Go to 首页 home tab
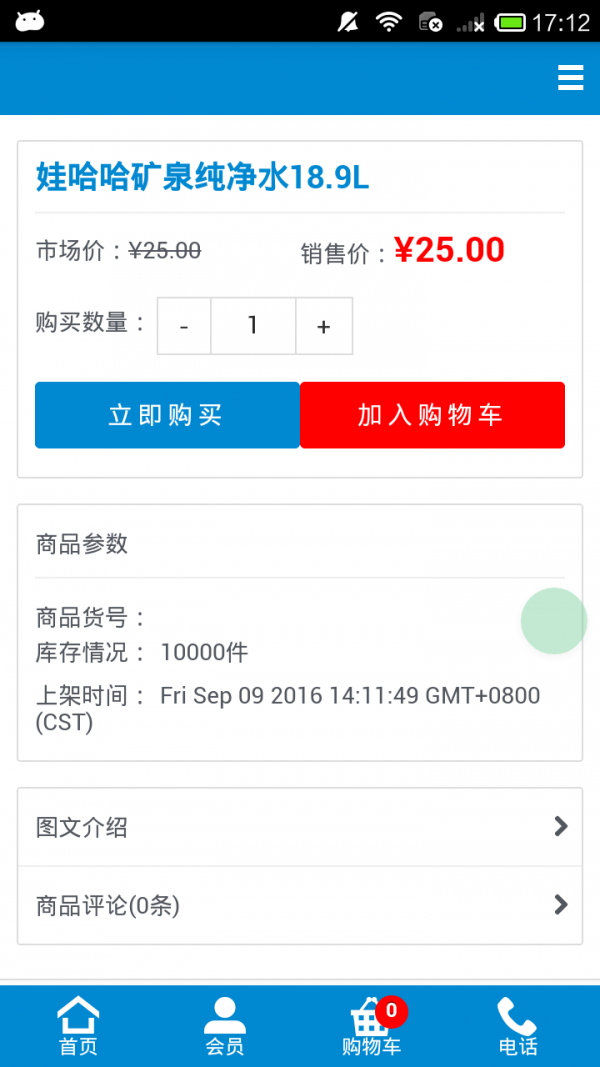Image resolution: width=600 pixels, height=1067 pixels. point(78,1027)
